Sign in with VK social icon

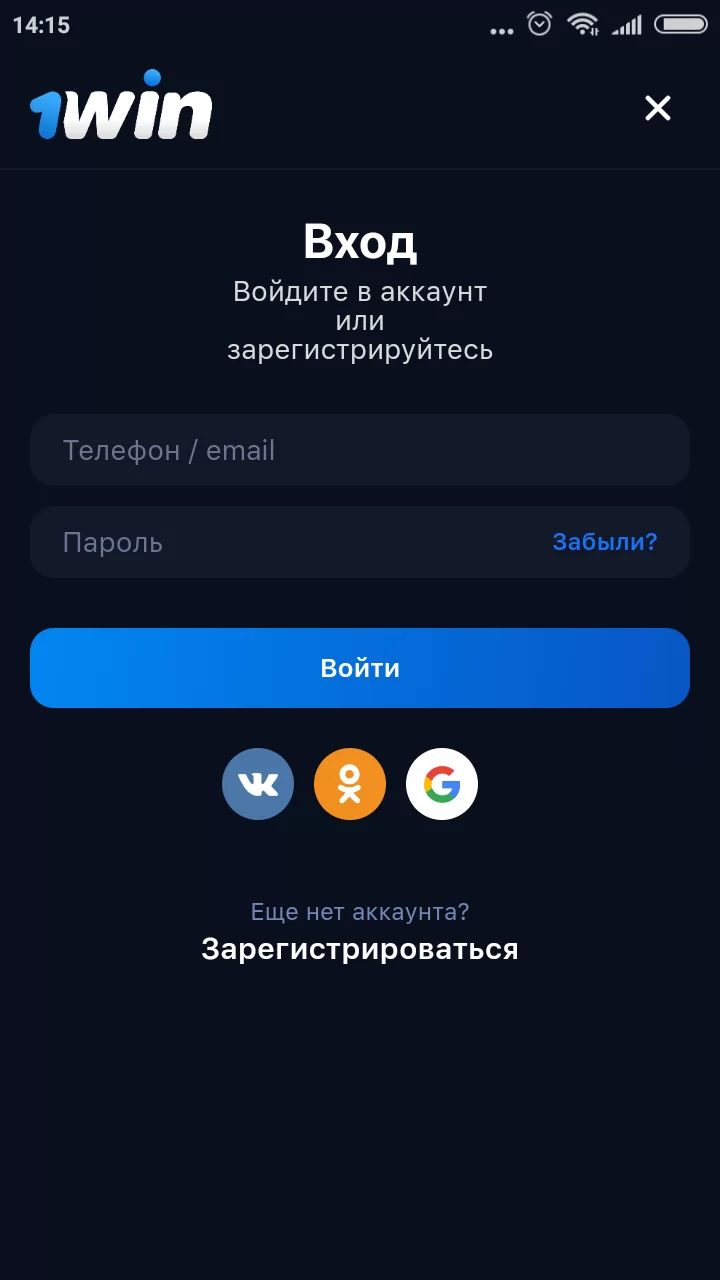pyautogui.click(x=258, y=784)
